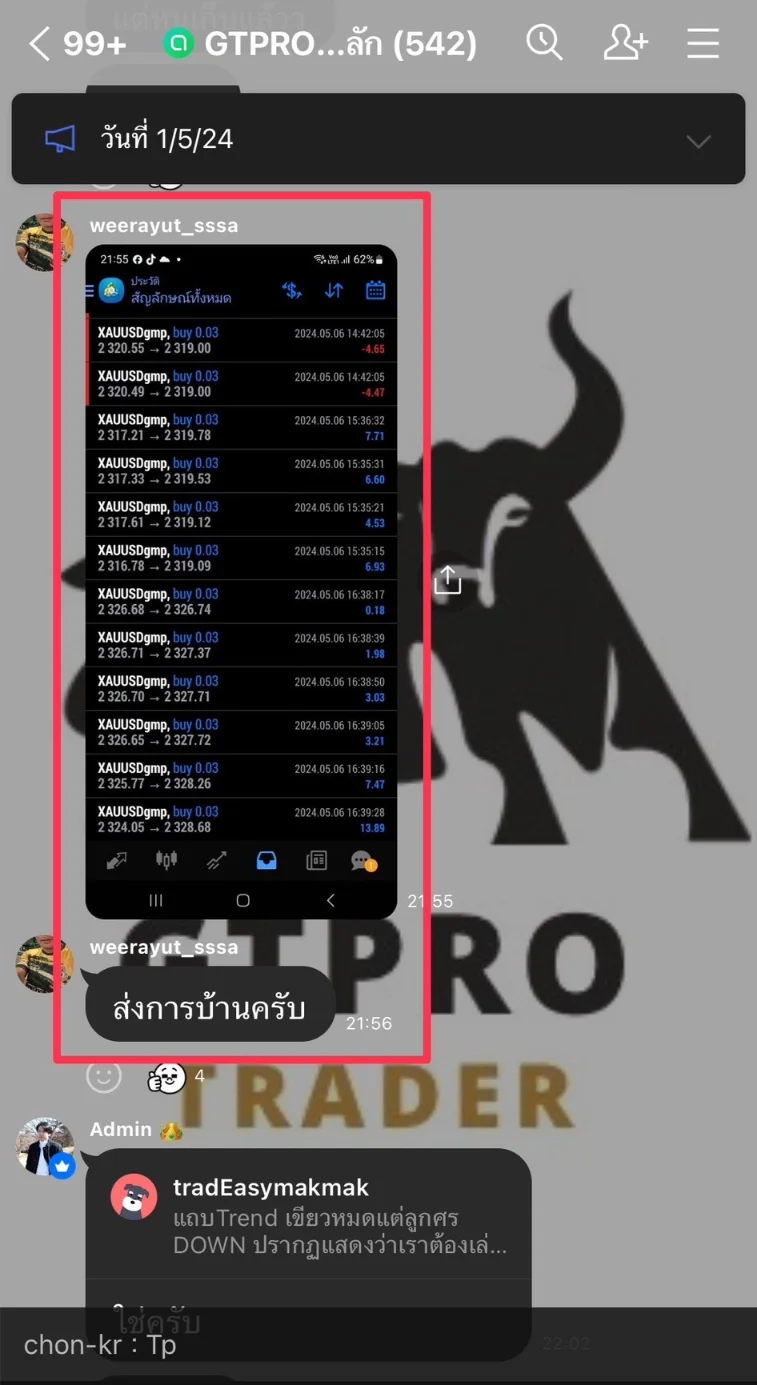757x1385 pixels.
Task: Expand the announcement banner dated 1/5/24
Action: click(x=698, y=141)
